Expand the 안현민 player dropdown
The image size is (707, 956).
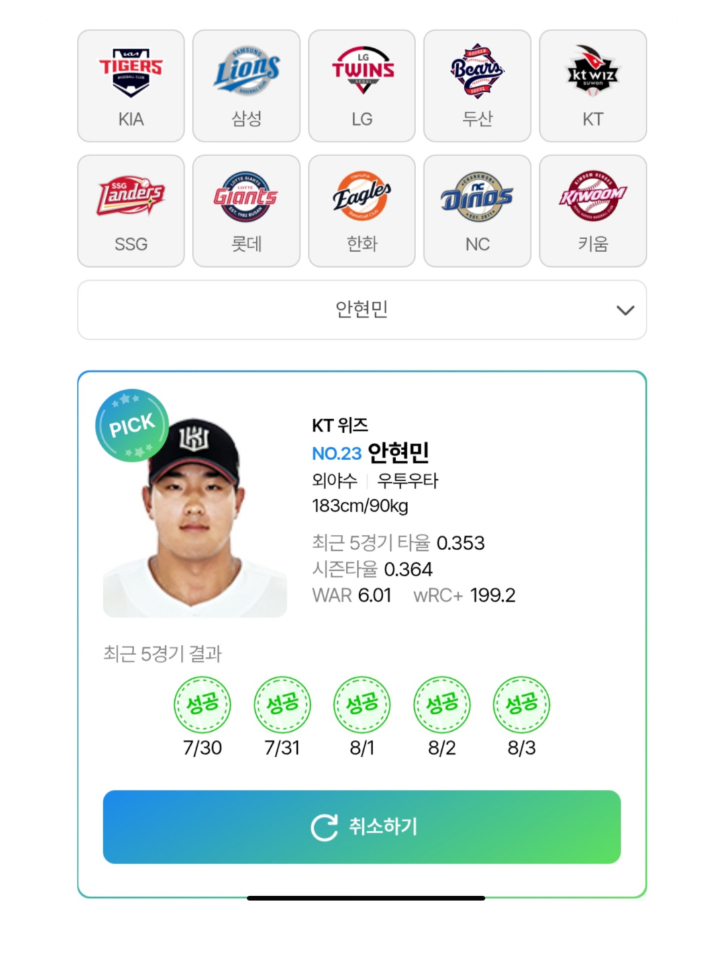pos(362,310)
